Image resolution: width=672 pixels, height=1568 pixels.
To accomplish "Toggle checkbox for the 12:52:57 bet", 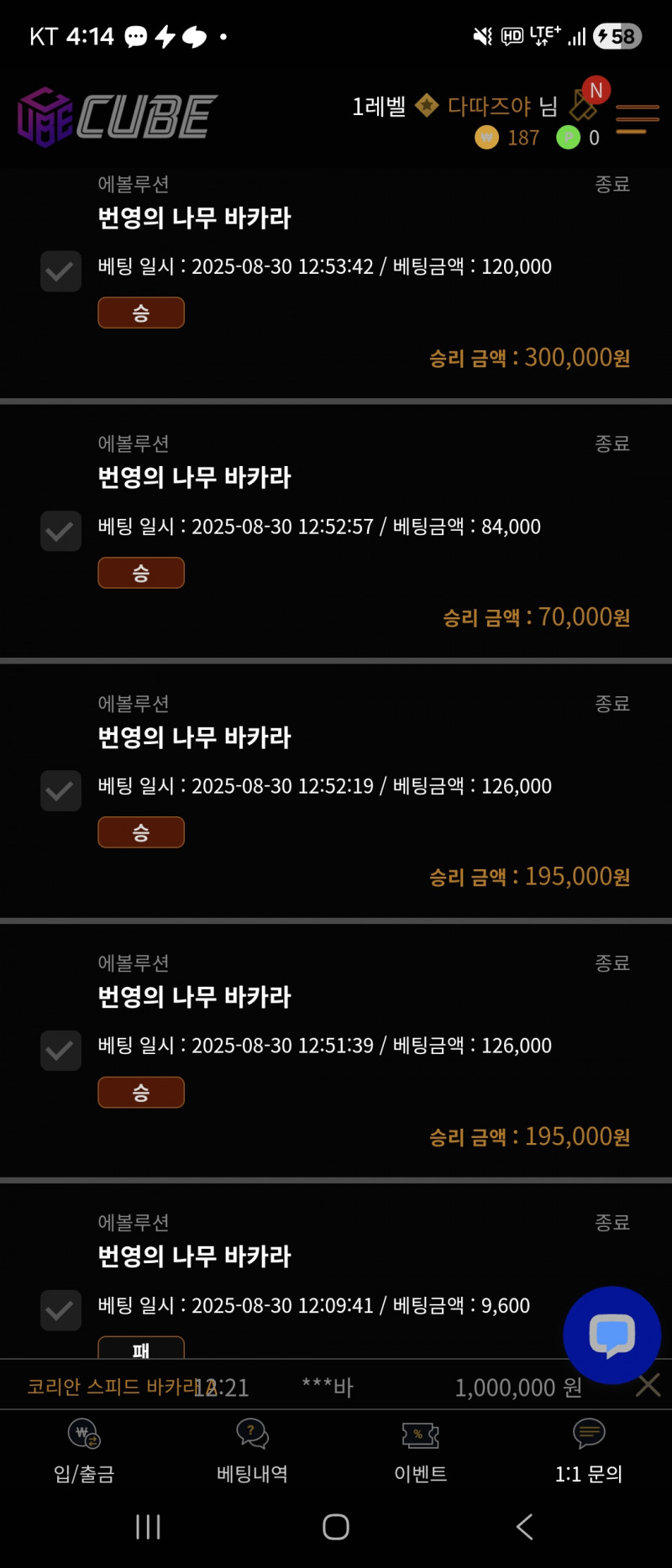I will (x=60, y=531).
